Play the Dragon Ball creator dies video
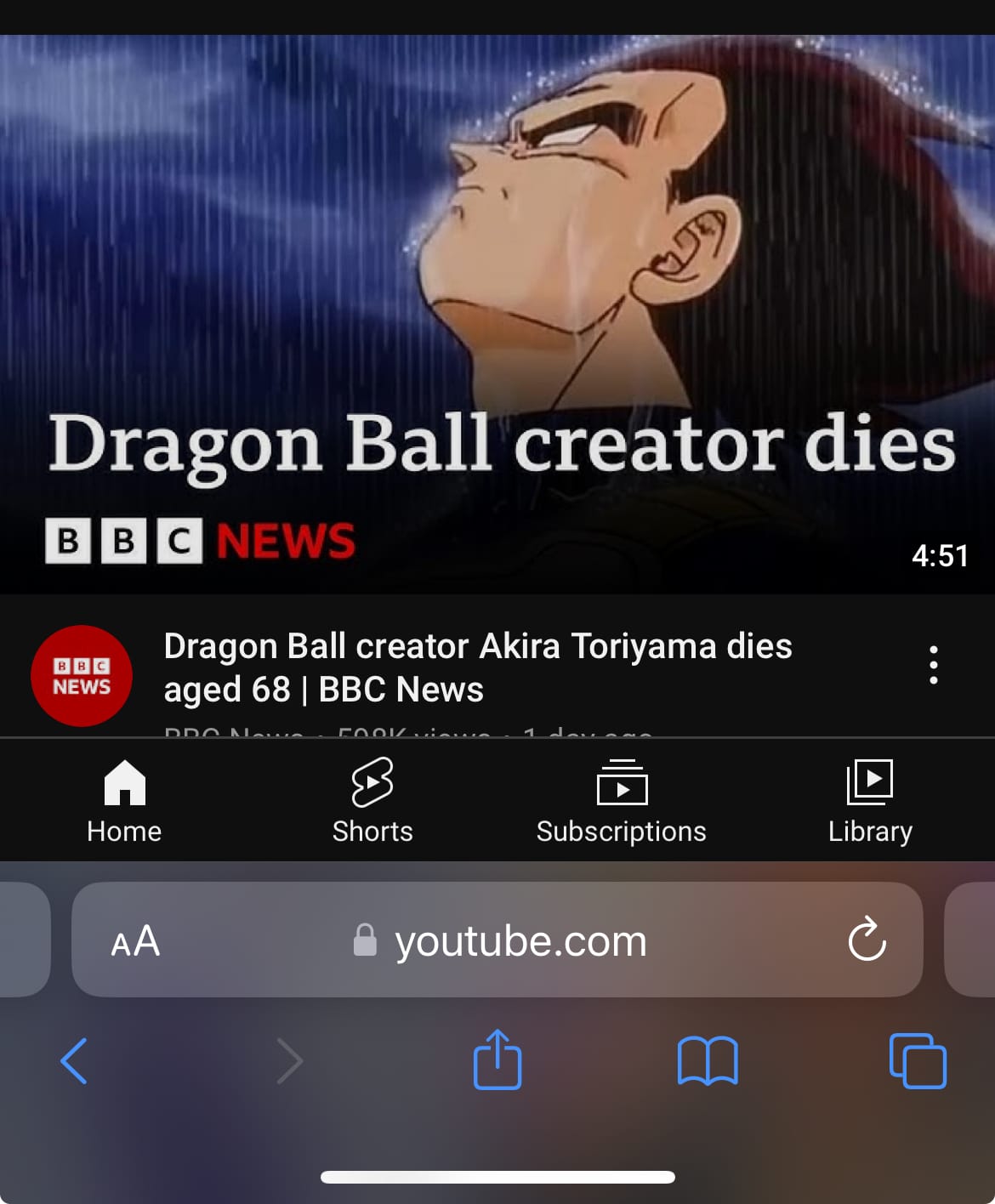Image resolution: width=995 pixels, height=1204 pixels. pyautogui.click(x=497, y=315)
